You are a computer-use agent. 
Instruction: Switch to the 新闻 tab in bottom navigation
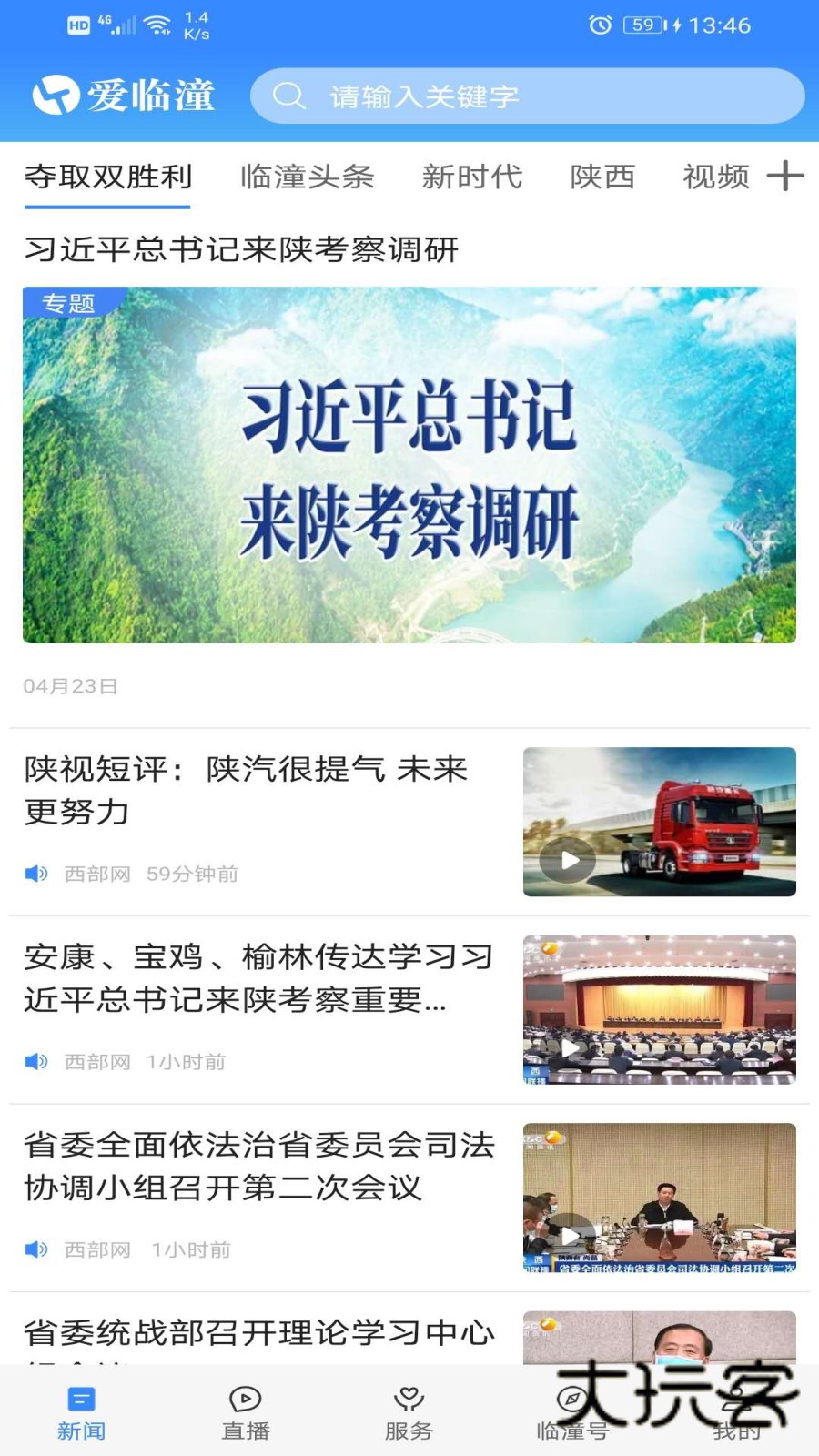(80, 1406)
